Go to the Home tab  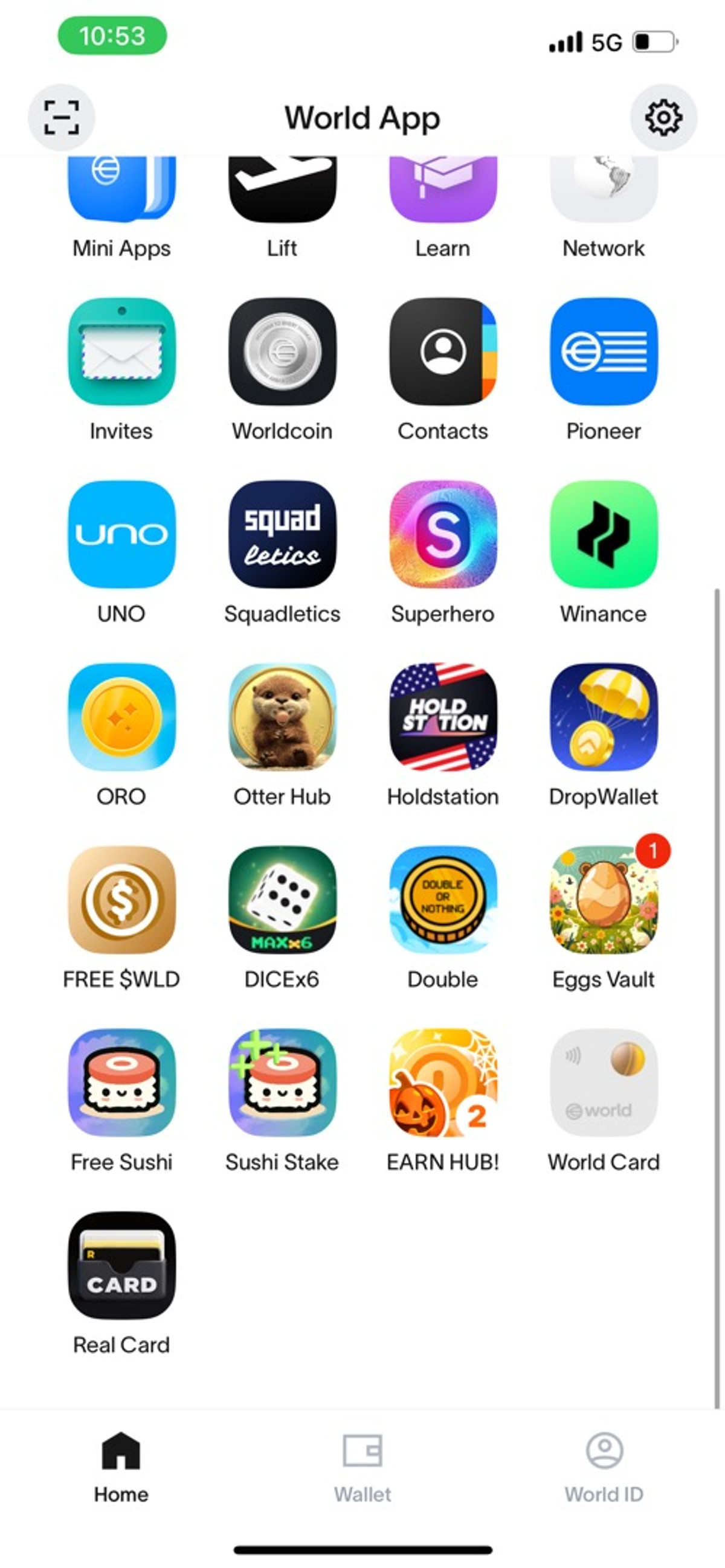(121, 1466)
